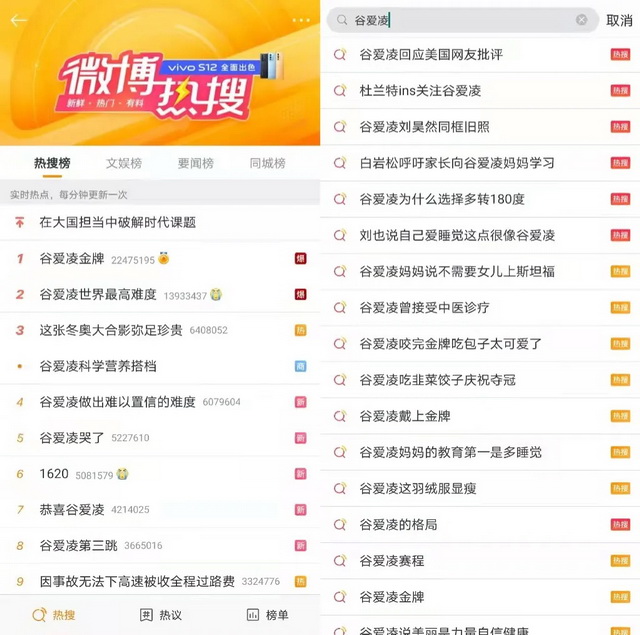Switch to the 文娱榜 tab

pos(124,163)
